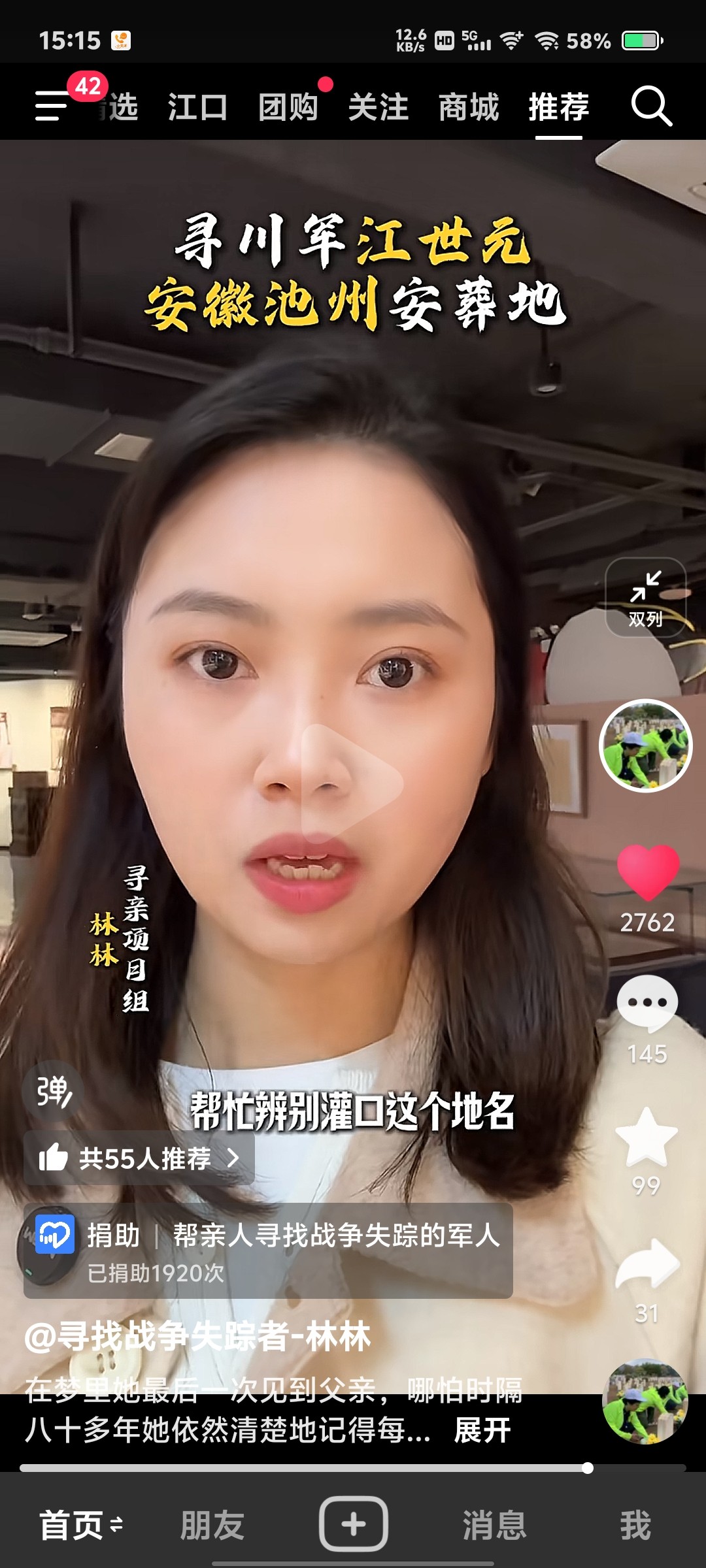This screenshot has width=706, height=1568.
Task: Open the 捐助 donation card
Action: tap(268, 1250)
